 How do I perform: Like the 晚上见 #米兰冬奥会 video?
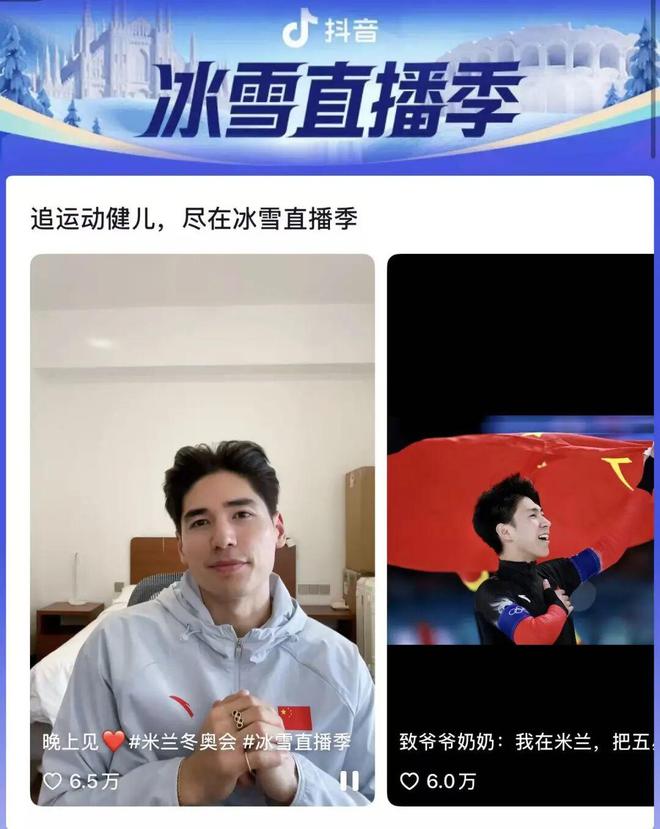pyautogui.click(x=52, y=781)
